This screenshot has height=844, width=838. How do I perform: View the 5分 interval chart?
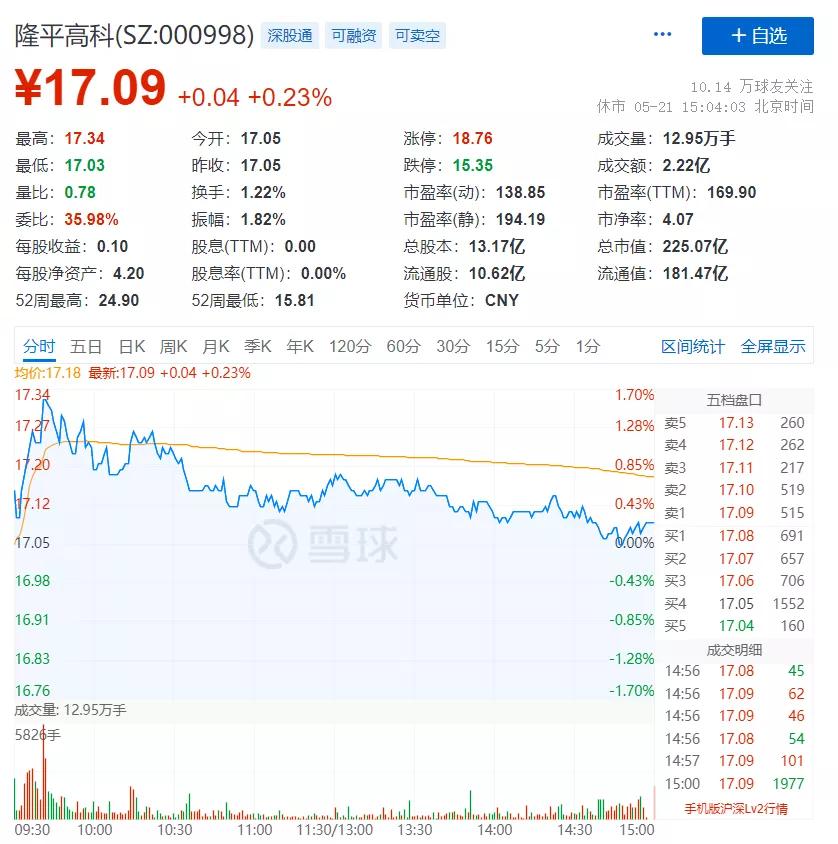(x=547, y=347)
